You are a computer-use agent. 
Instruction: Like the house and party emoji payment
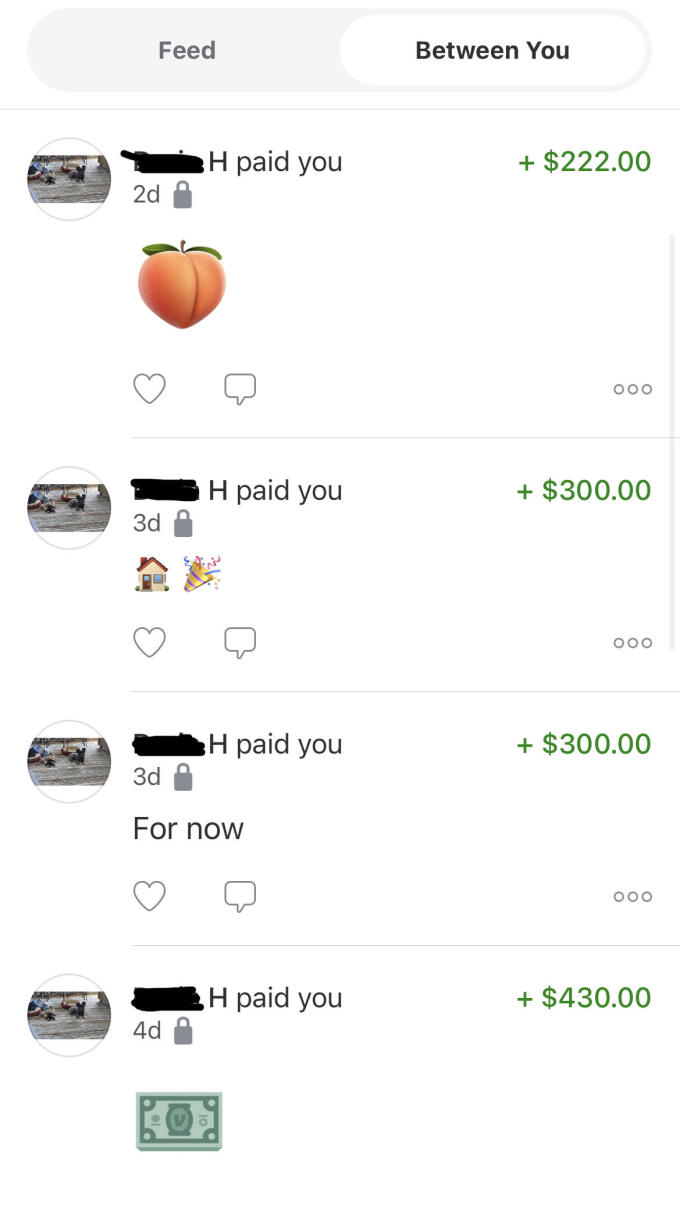click(x=149, y=642)
